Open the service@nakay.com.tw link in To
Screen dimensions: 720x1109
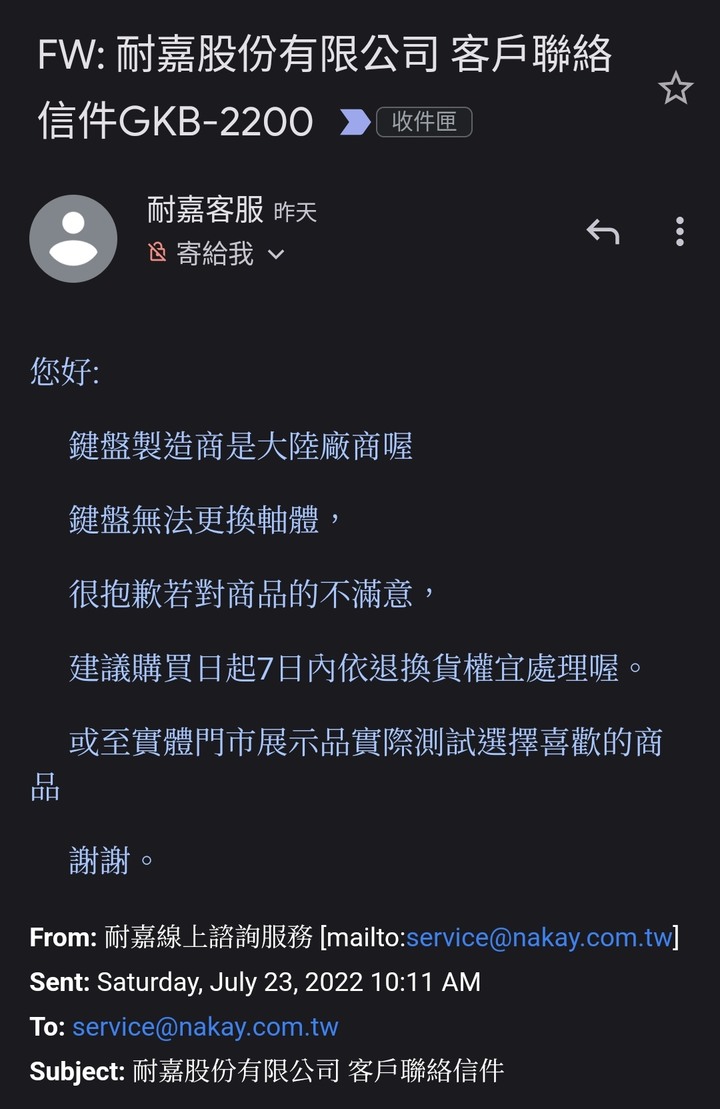click(x=205, y=1027)
